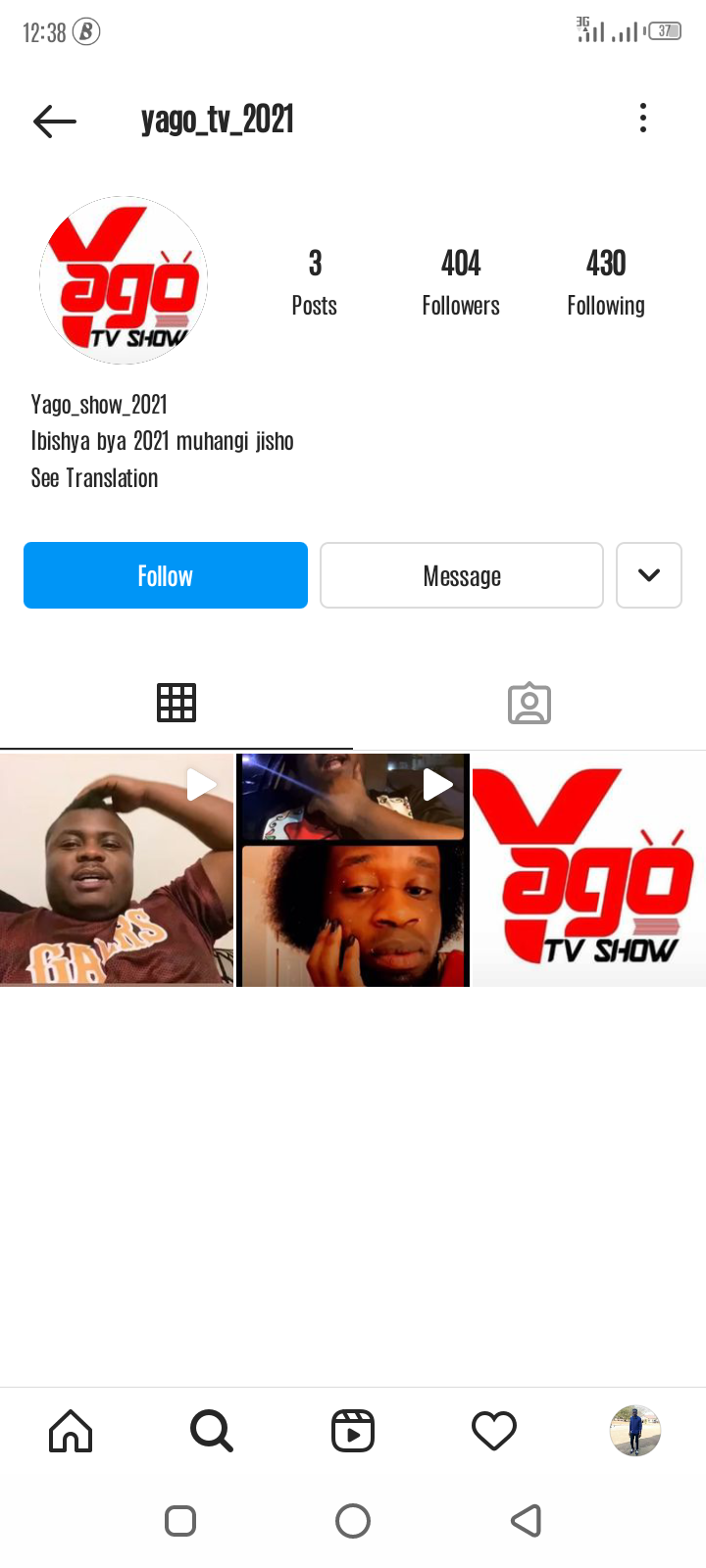
Task: Go to the Home feed tab
Action: (71, 1431)
